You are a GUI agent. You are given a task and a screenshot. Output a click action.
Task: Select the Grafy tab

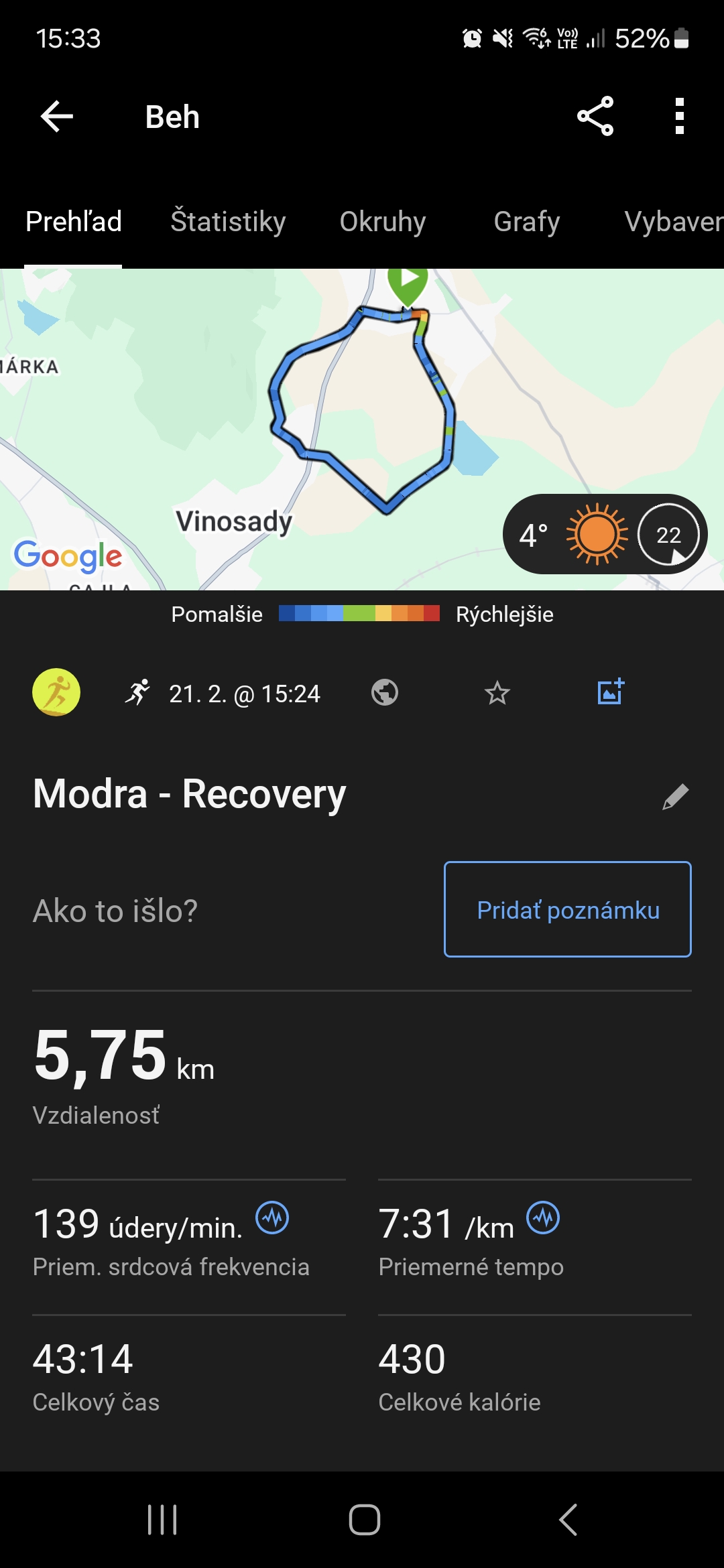tap(527, 222)
